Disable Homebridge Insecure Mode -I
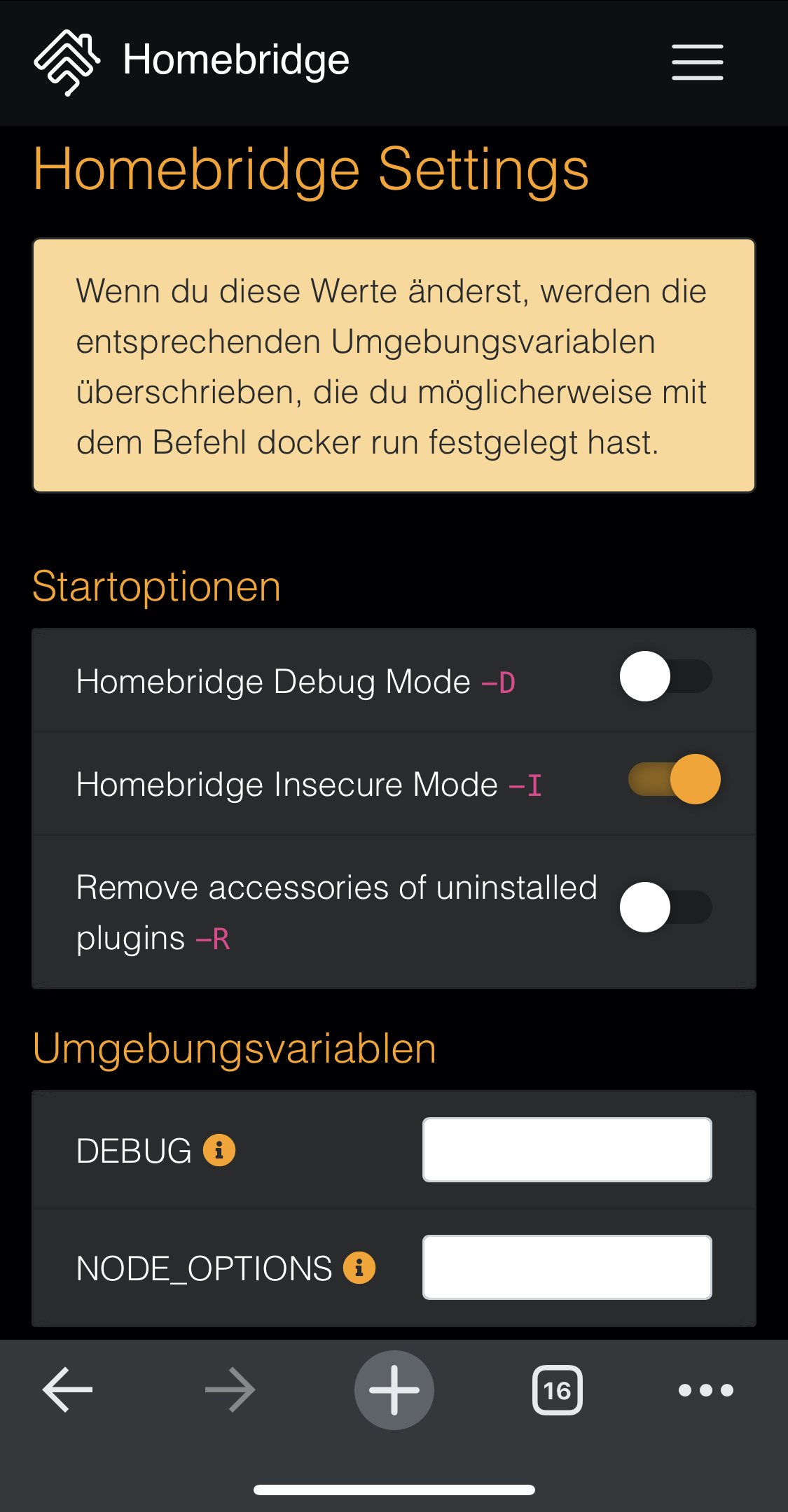The image size is (788, 1512). tap(674, 779)
